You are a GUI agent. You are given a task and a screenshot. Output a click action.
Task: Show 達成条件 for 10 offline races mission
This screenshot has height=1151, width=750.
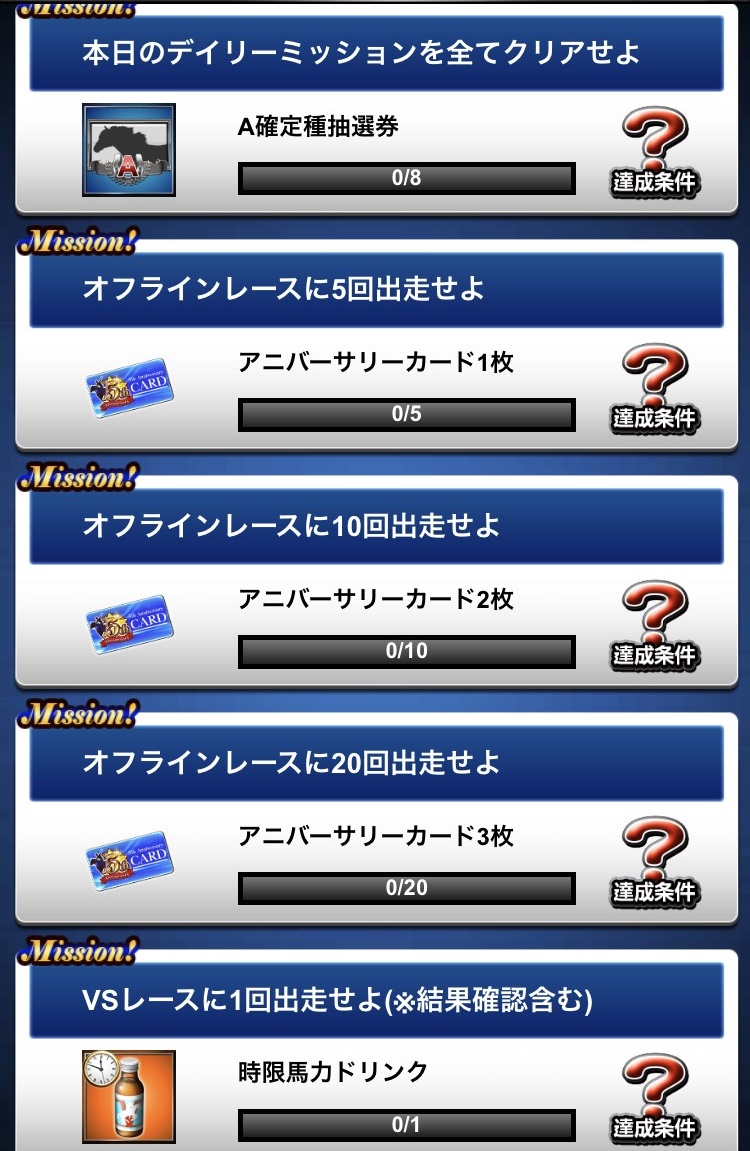coord(655,625)
